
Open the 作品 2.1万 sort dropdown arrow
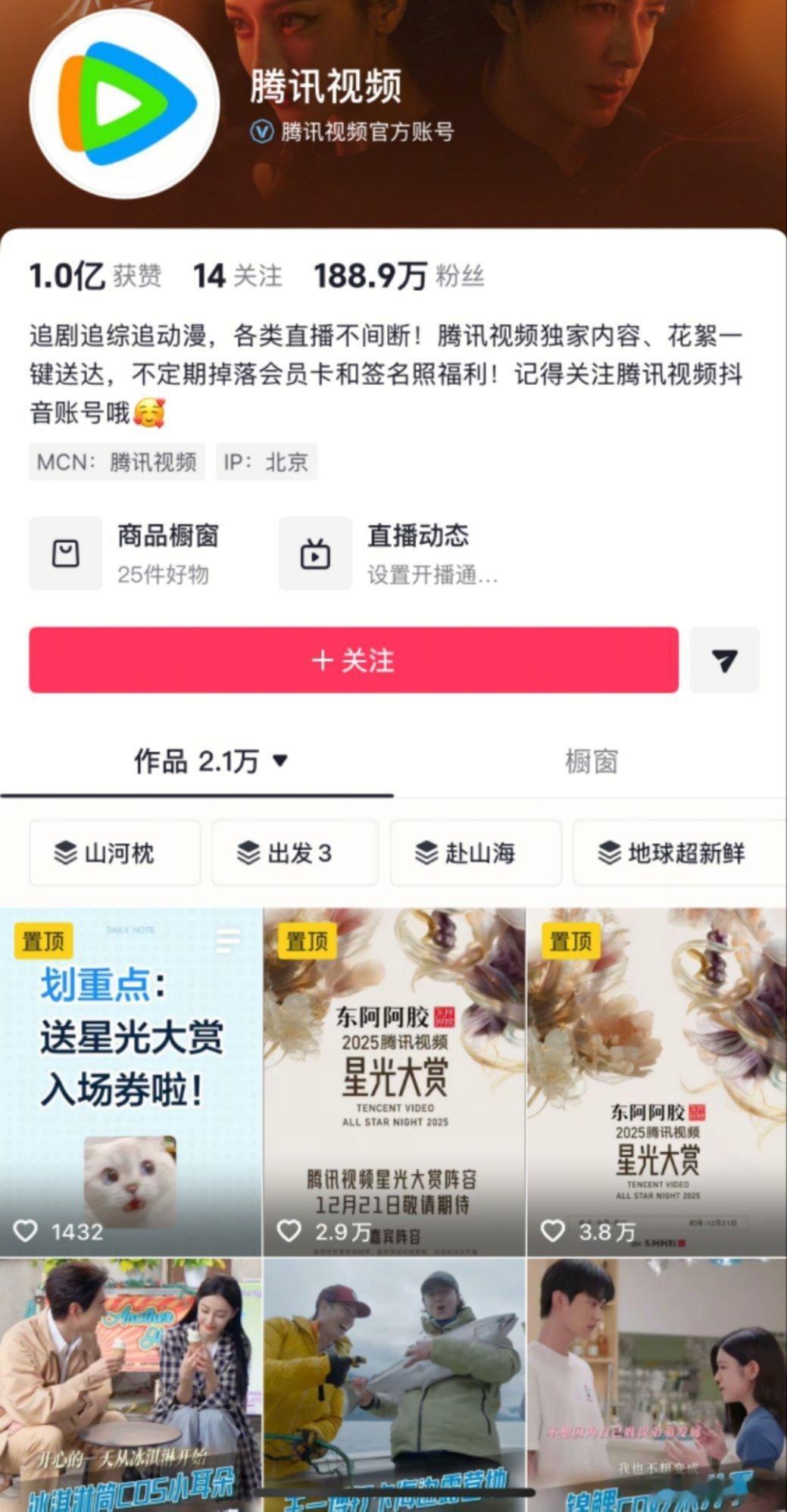coord(280,764)
